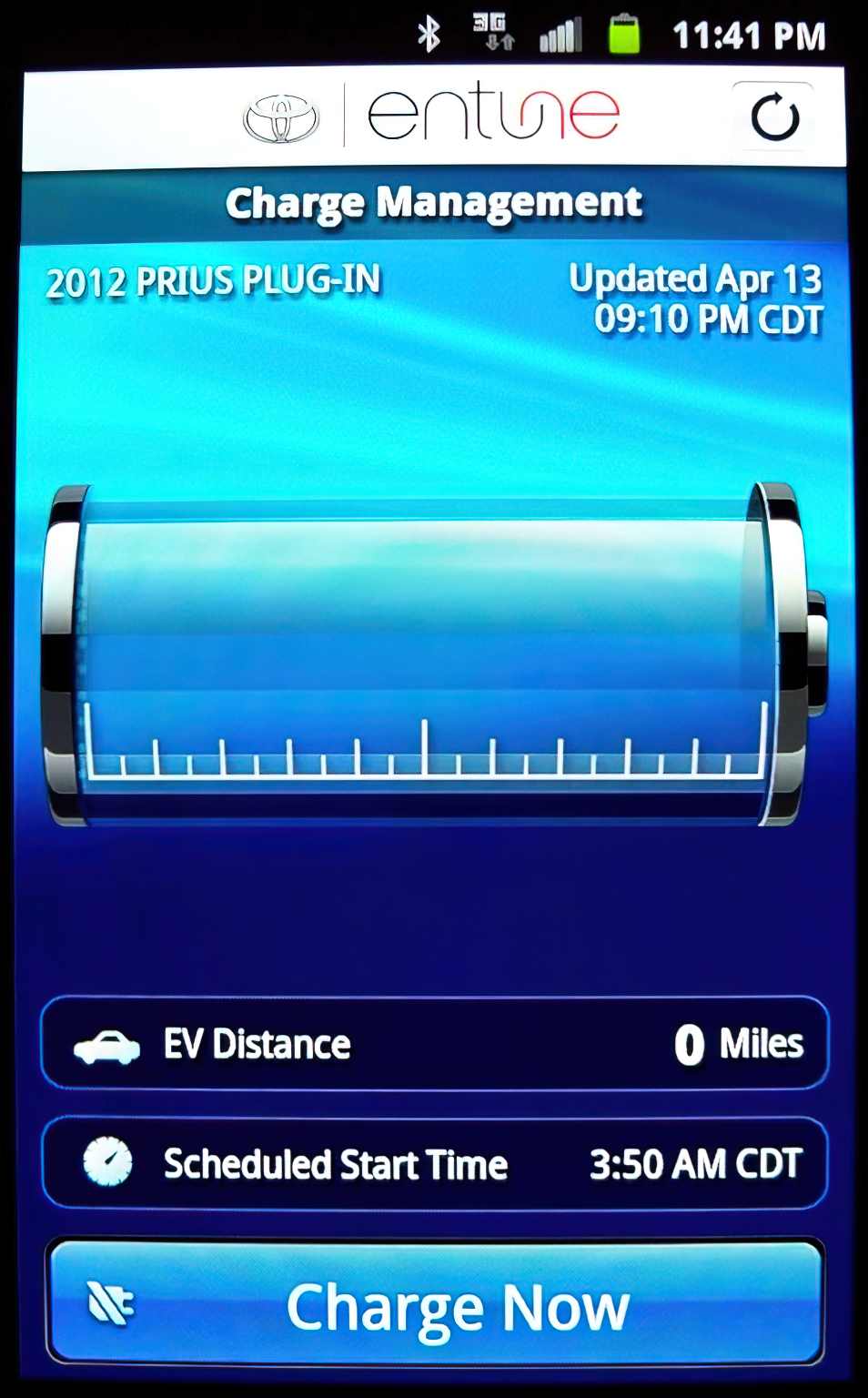868x1398 pixels.
Task: Tap the Charge Now button
Action: point(435,1303)
